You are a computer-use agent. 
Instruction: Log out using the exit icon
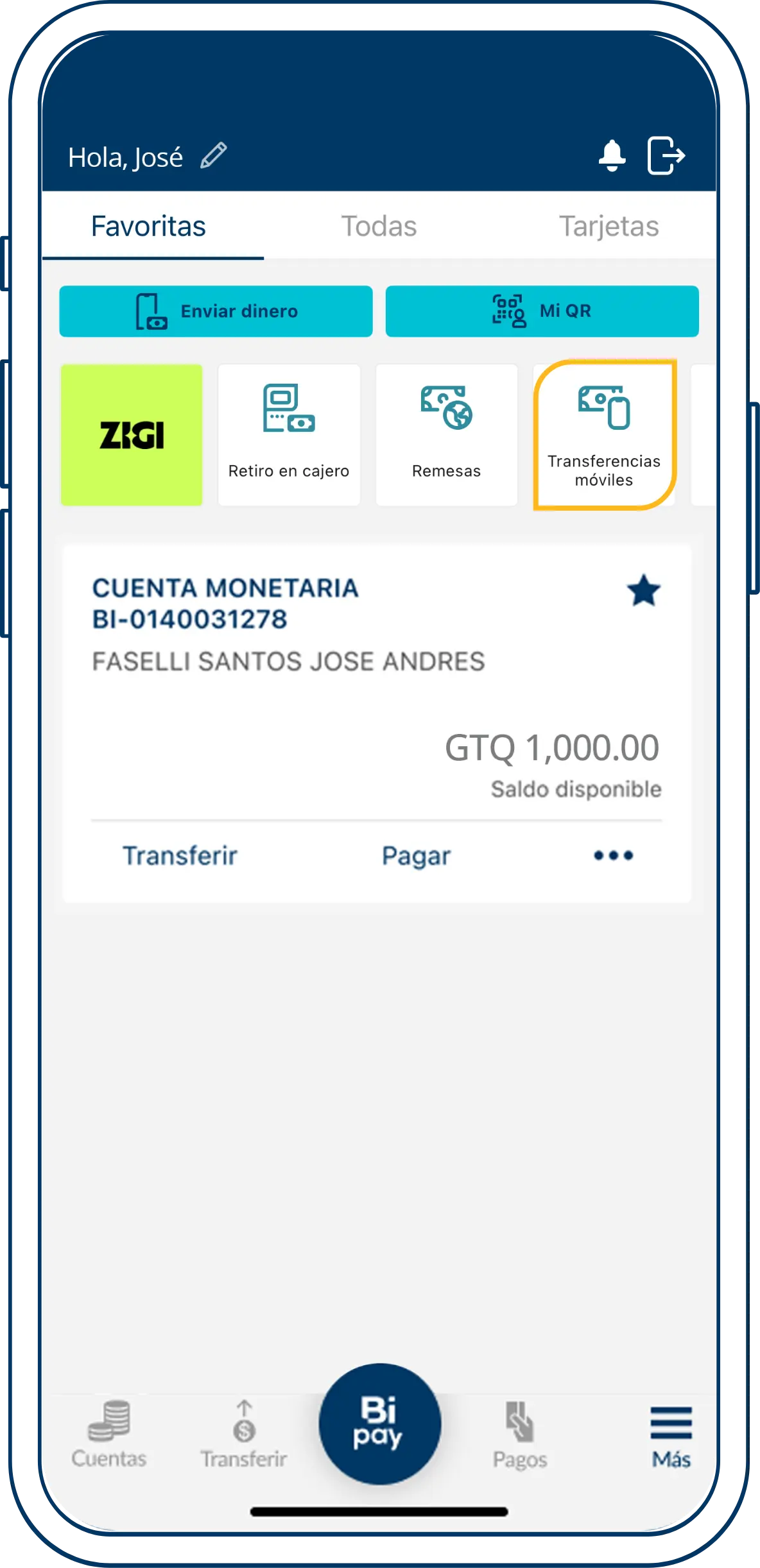pos(666,156)
